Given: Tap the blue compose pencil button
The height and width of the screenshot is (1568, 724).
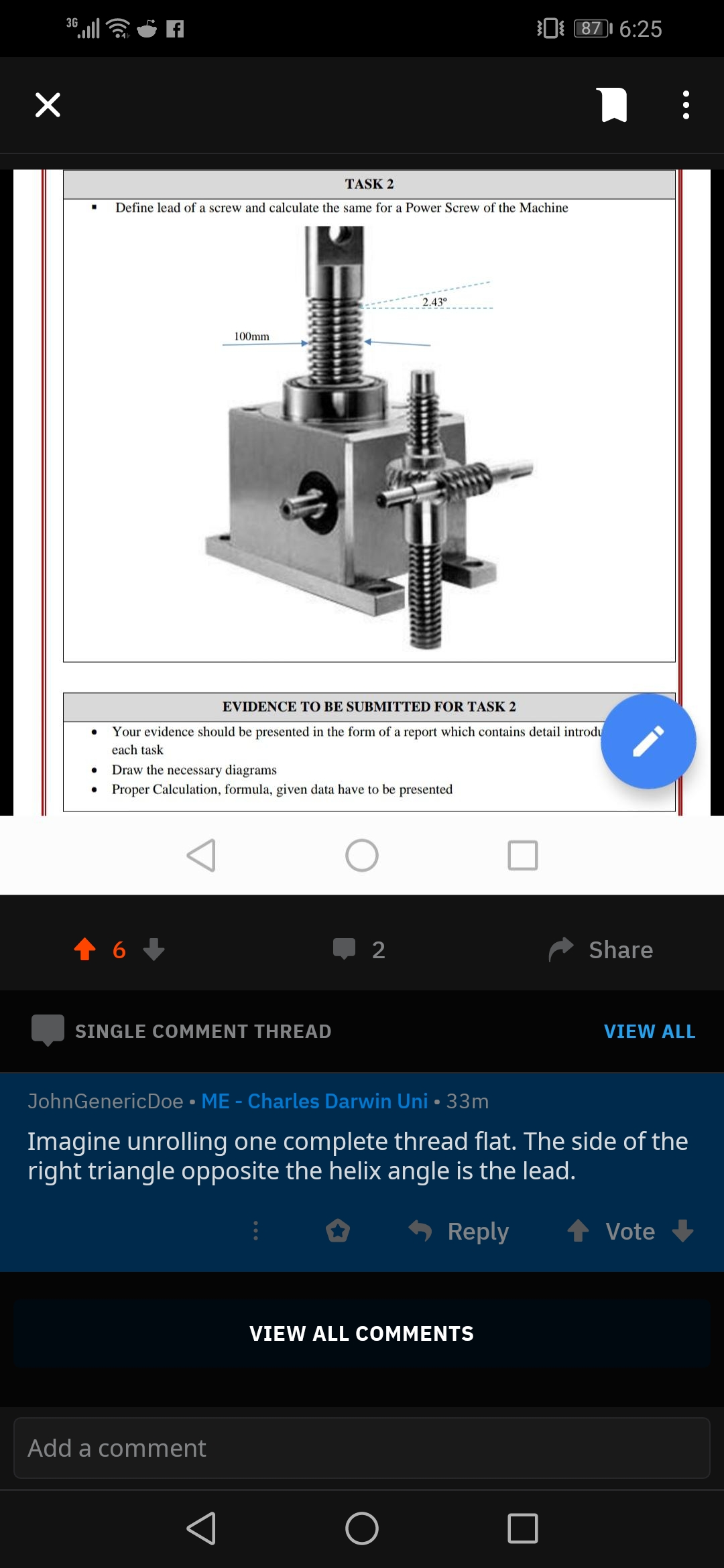Looking at the screenshot, I should (x=648, y=740).
